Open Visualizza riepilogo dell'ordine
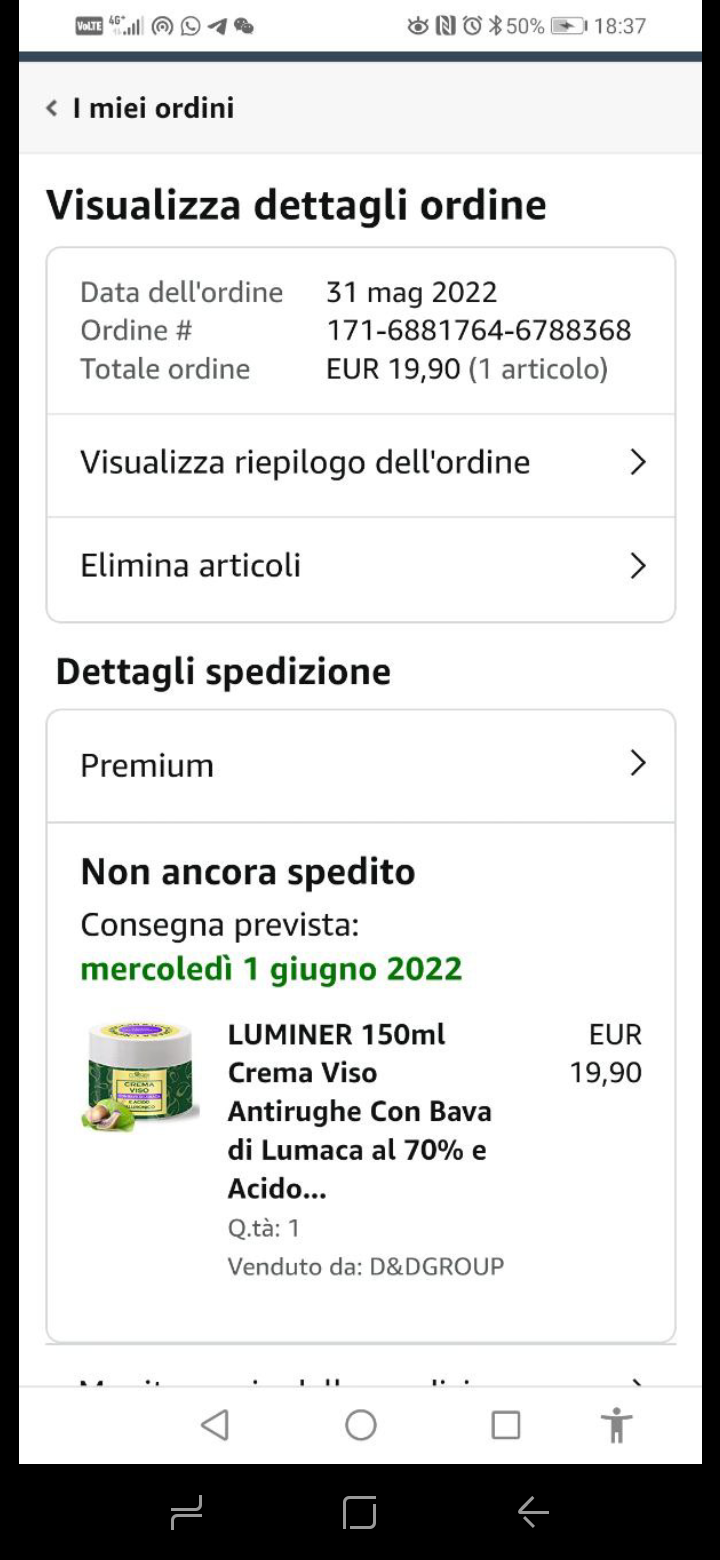 point(360,463)
